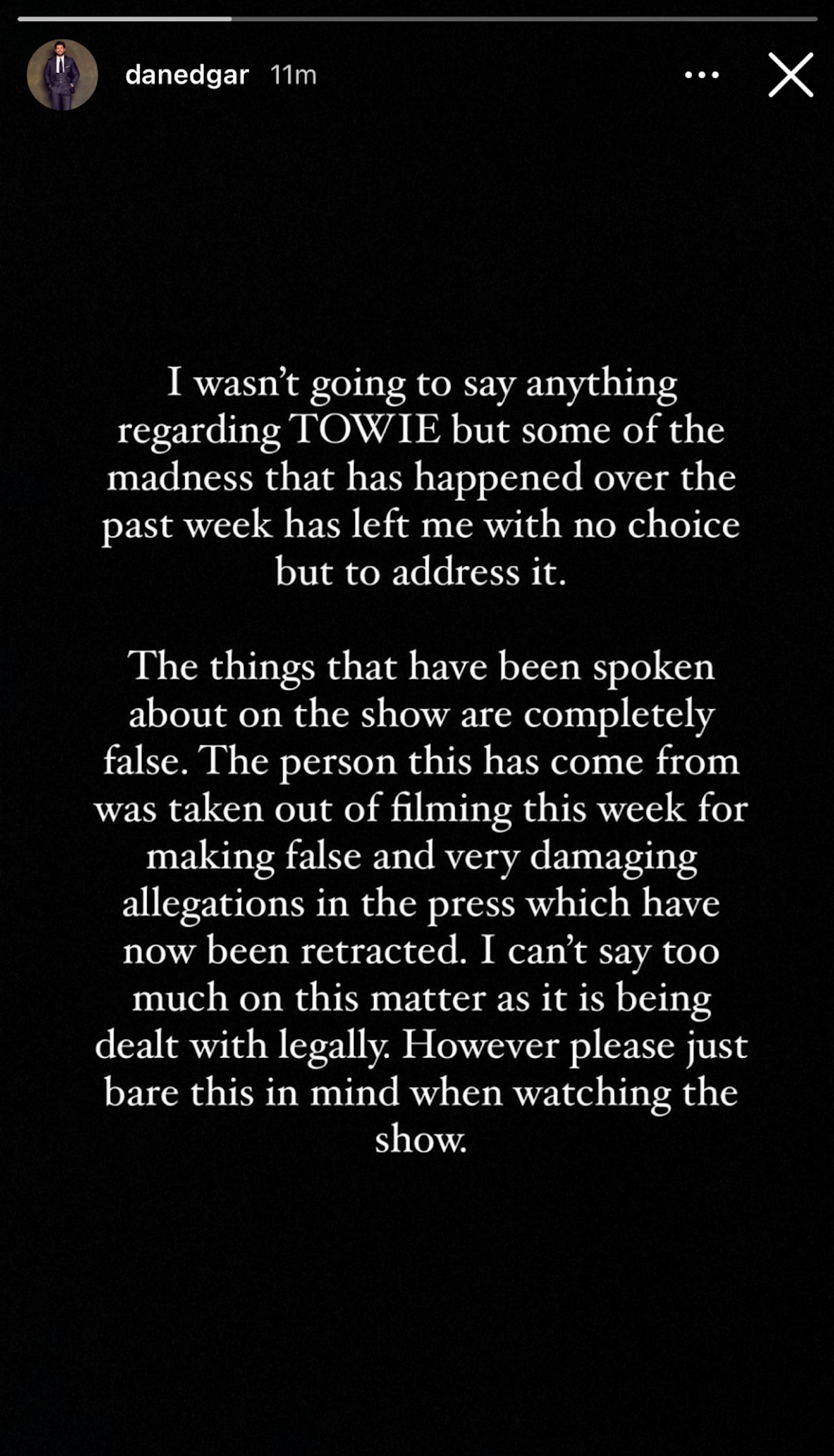Open danedgar's profile picture
834x1456 pixels.
[x=62, y=75]
